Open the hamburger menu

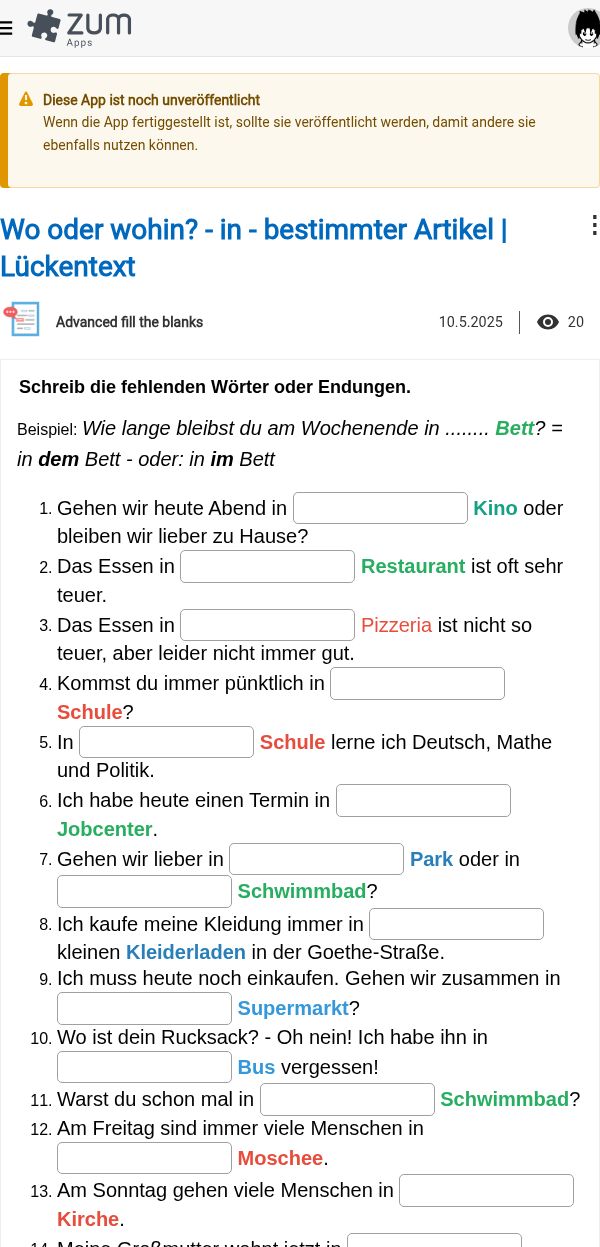[x=7, y=28]
